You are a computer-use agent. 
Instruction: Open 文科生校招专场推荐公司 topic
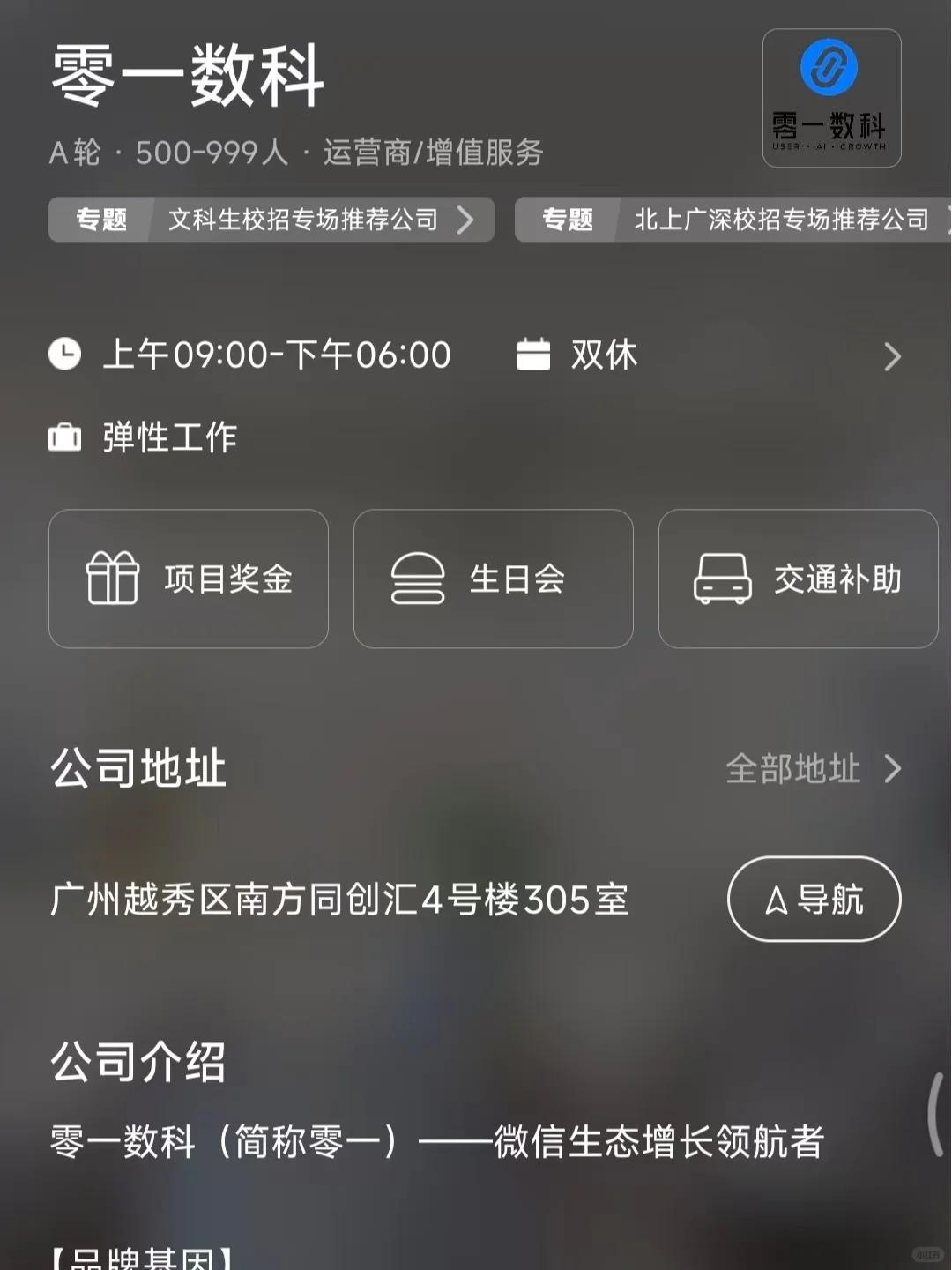271,220
